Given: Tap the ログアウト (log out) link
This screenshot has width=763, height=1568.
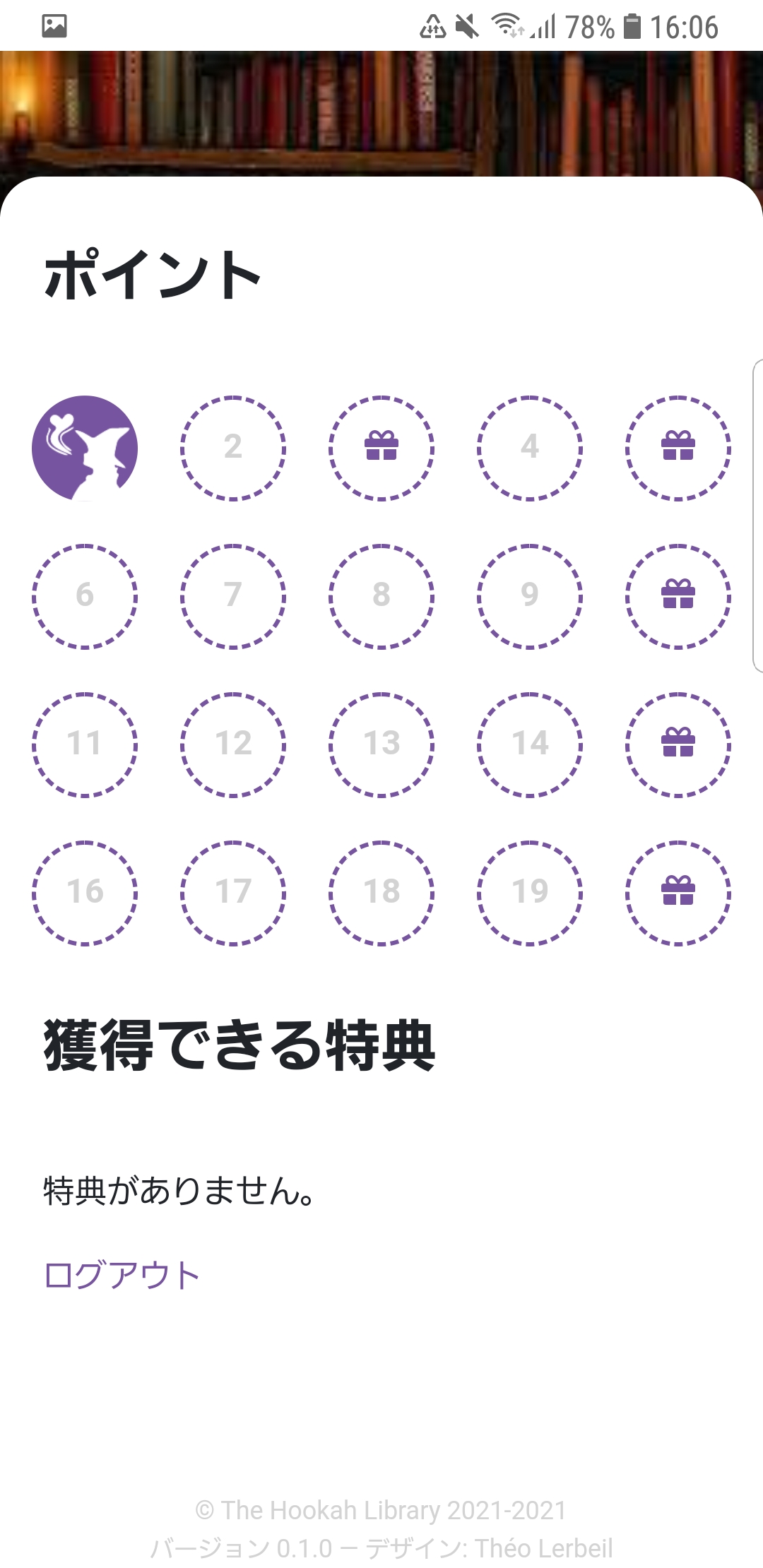Looking at the screenshot, I should [x=122, y=1275].
